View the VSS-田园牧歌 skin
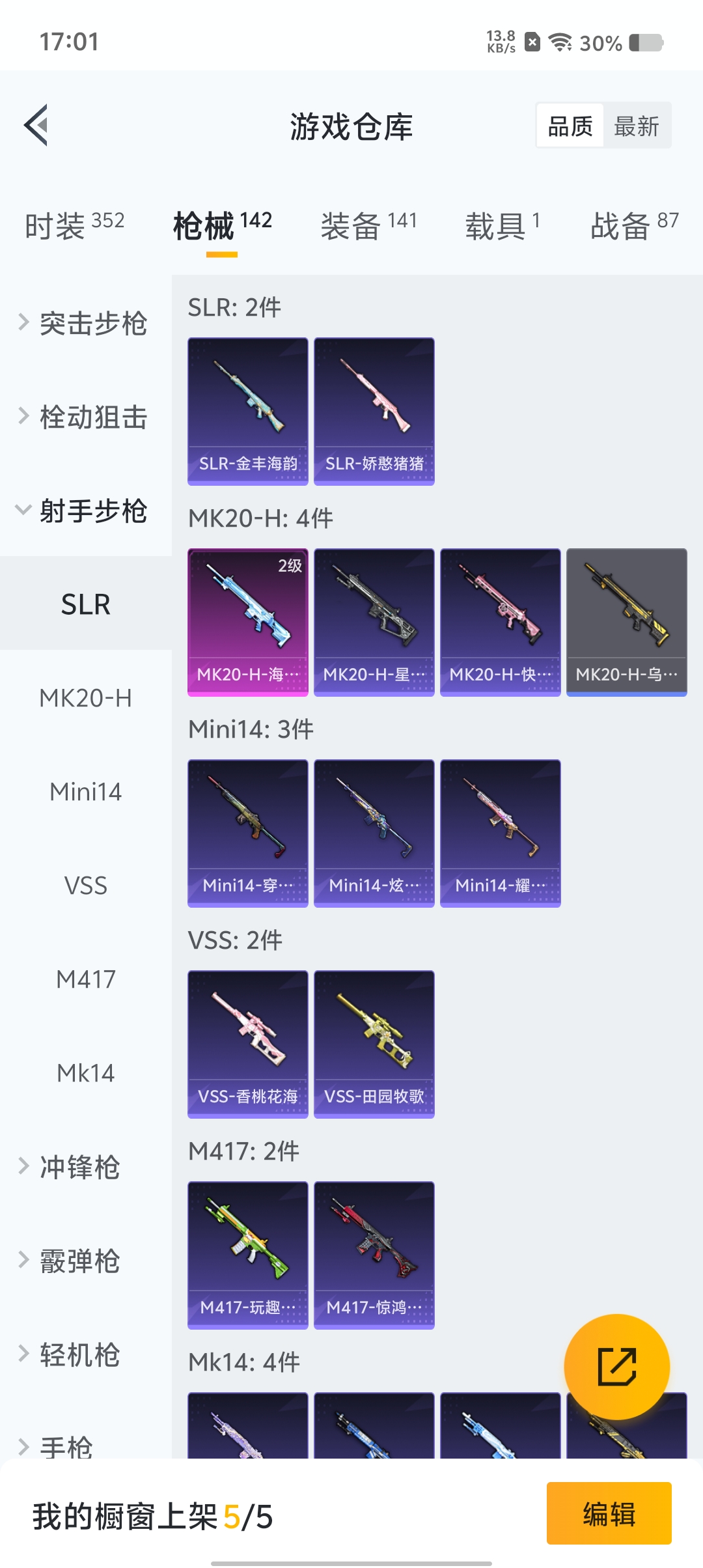Screen dimensions: 703x1568 (374, 1044)
